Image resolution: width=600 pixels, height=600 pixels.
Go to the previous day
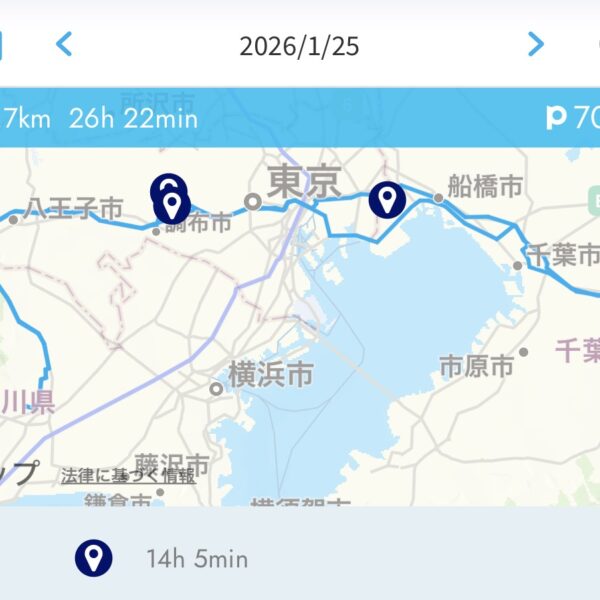click(65, 45)
